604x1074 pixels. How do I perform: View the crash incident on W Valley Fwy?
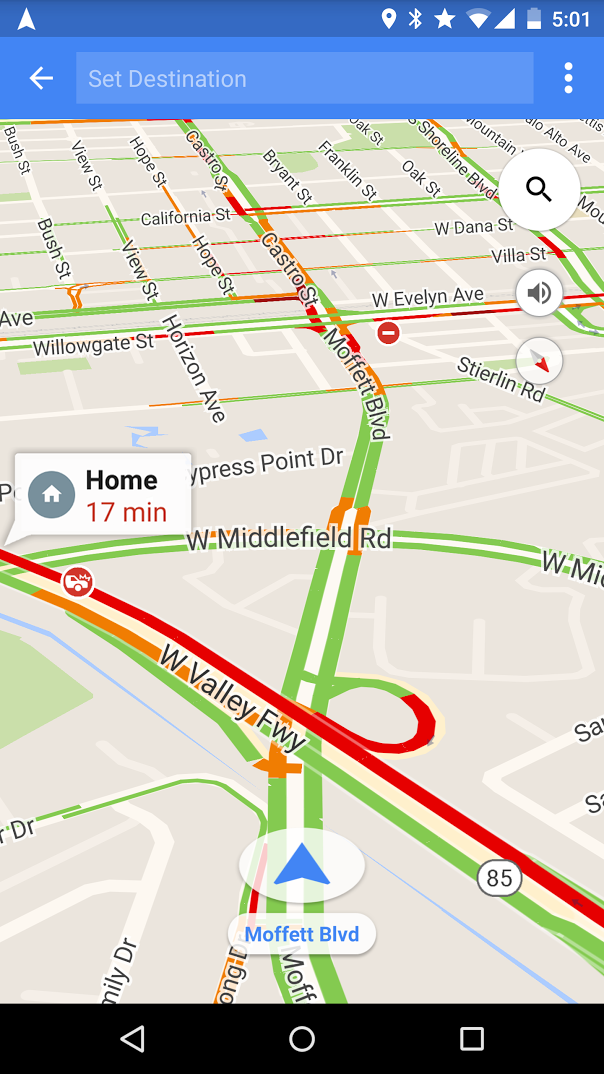click(x=77, y=581)
